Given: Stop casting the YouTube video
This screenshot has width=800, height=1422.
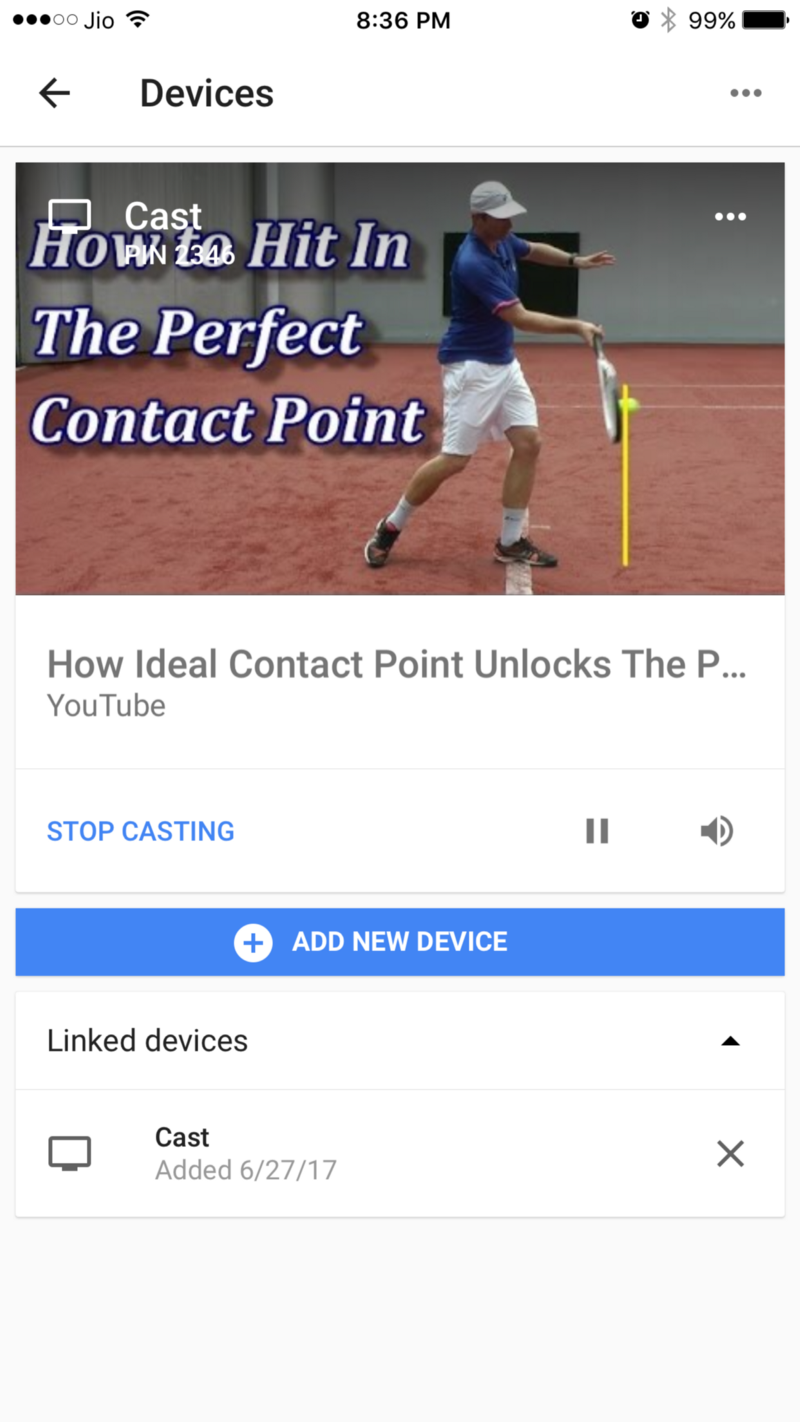Looking at the screenshot, I should tap(141, 831).
